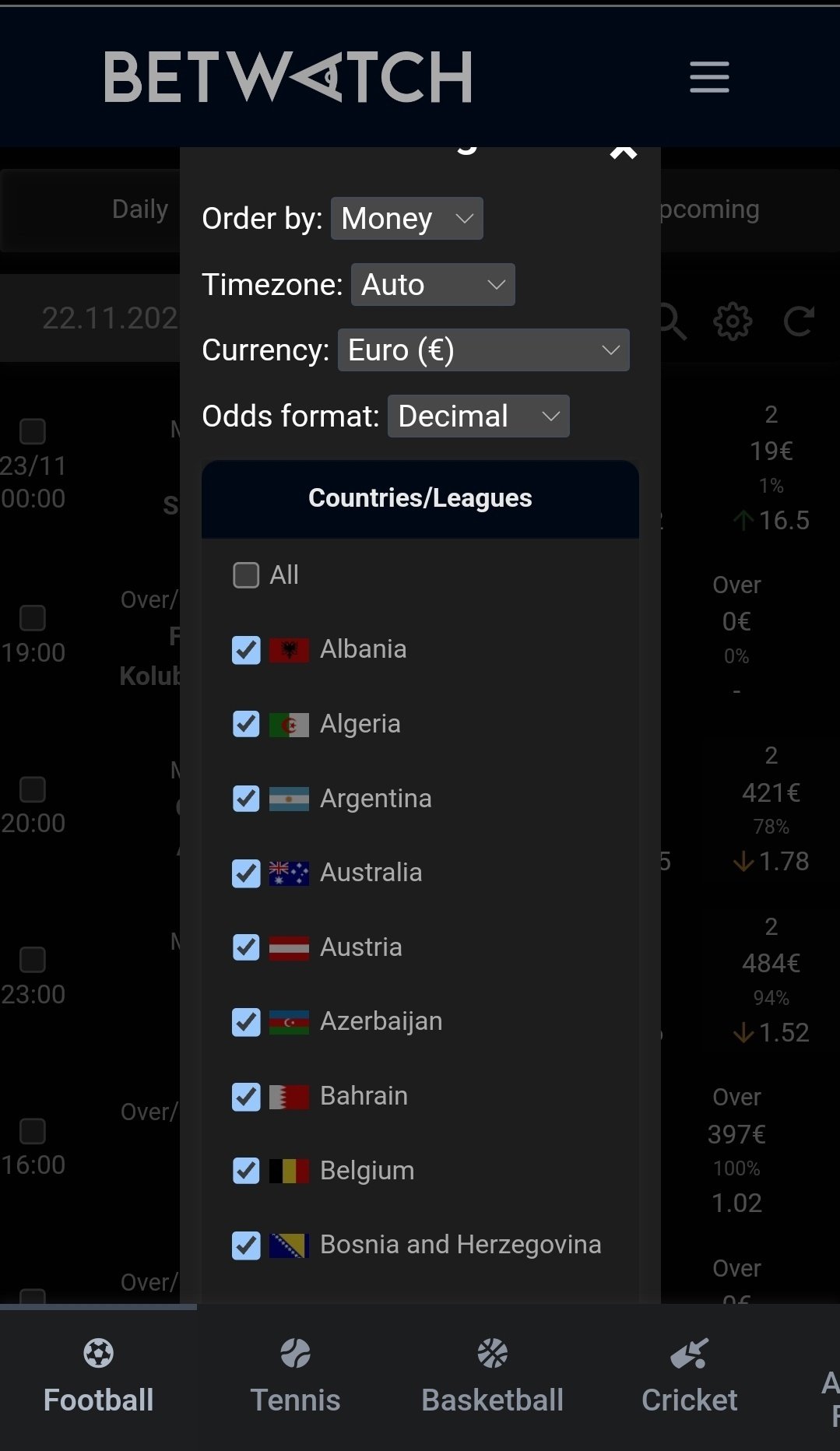Uncheck Bahrain
The height and width of the screenshot is (1451, 840).
[246, 1097]
